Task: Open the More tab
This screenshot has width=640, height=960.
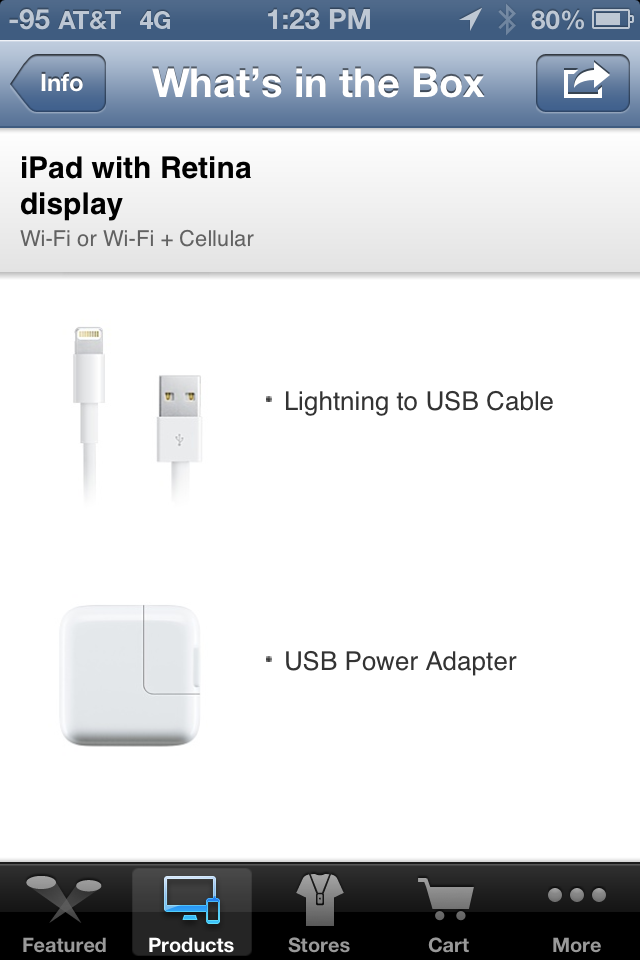Action: tap(576, 914)
